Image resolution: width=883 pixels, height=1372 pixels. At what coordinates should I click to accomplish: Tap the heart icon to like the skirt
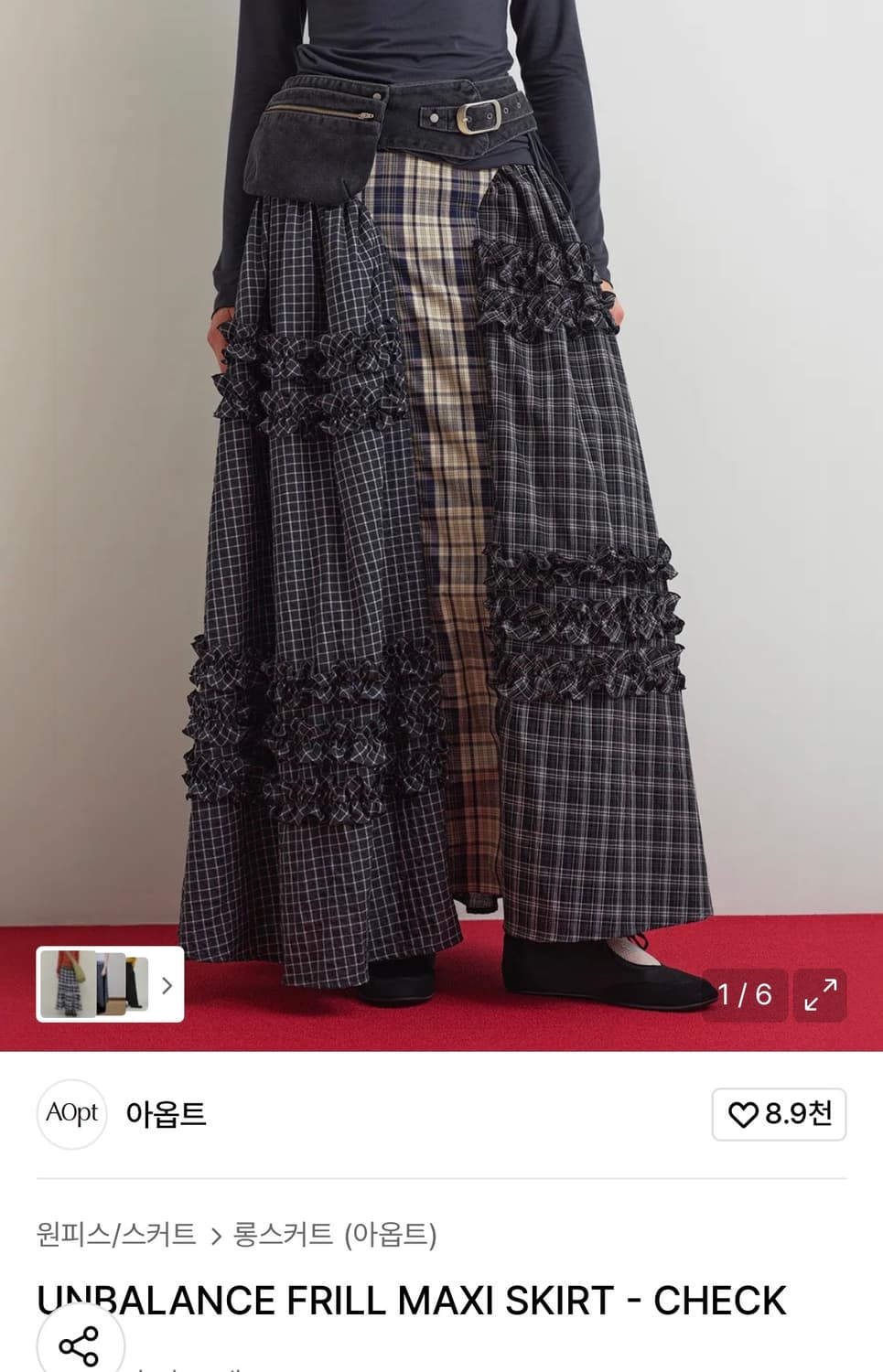tap(744, 1114)
